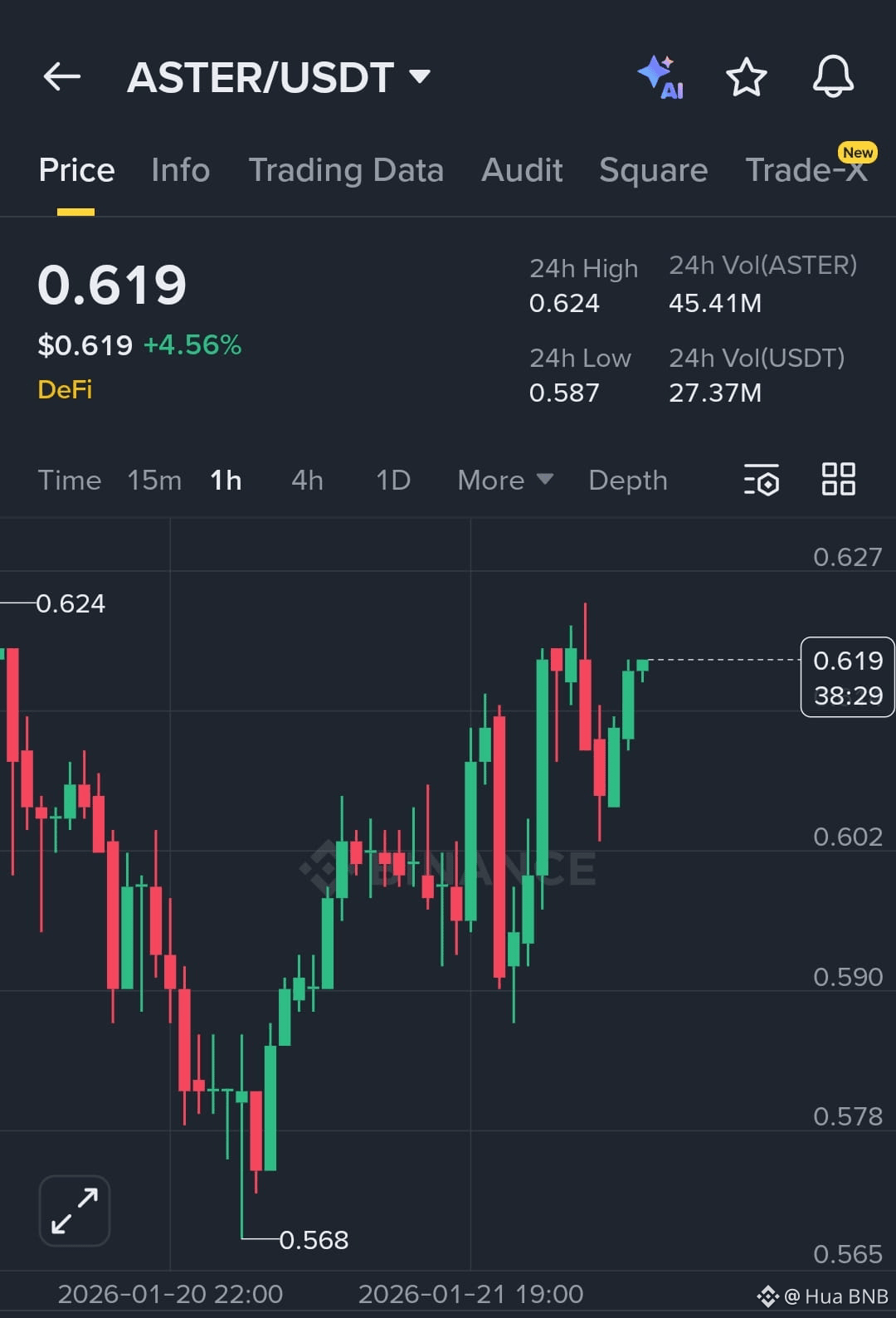Screen dimensions: 896x1318
Task: Switch to the Trading Data tab
Action: [x=346, y=169]
